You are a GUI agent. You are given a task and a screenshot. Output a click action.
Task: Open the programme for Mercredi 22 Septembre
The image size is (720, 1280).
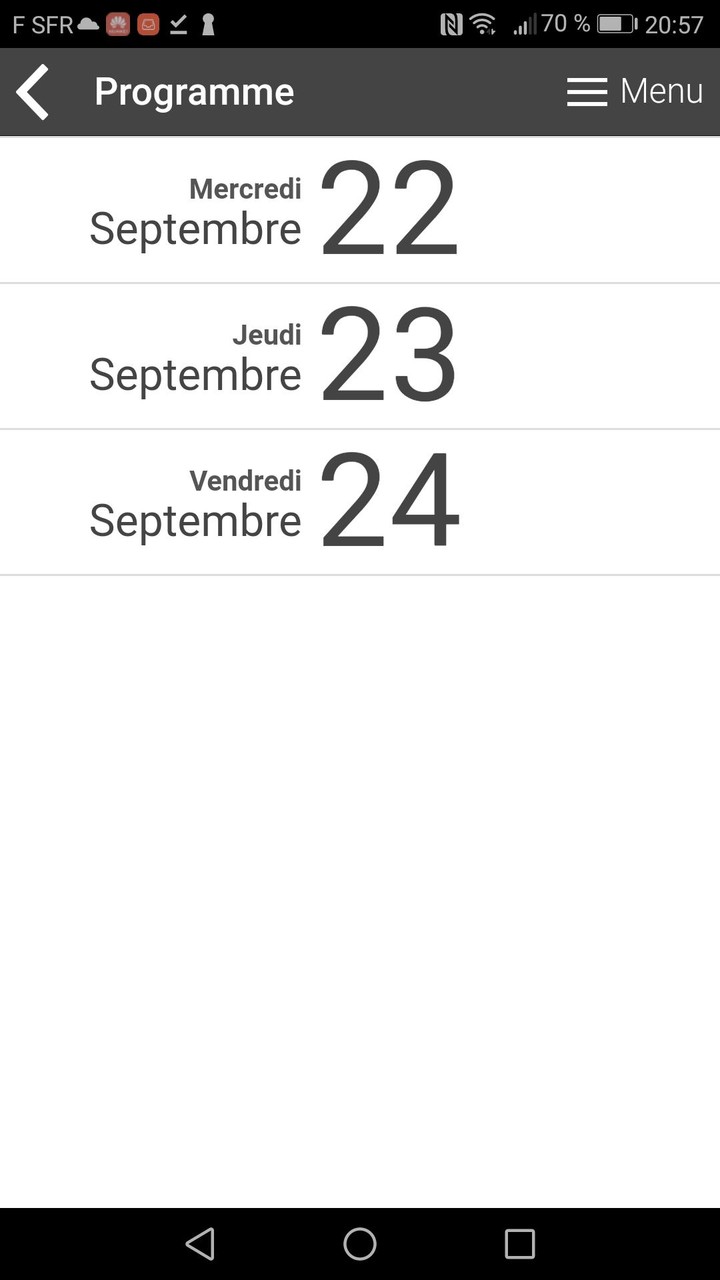[360, 210]
